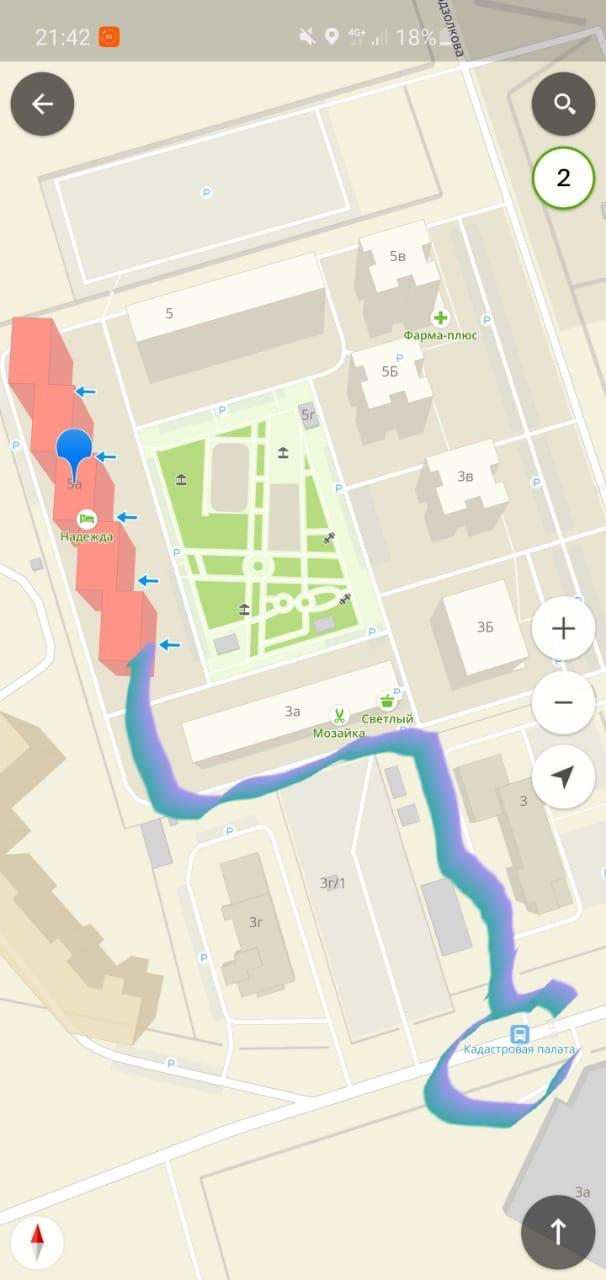Open the floor selector showing 2

(564, 178)
